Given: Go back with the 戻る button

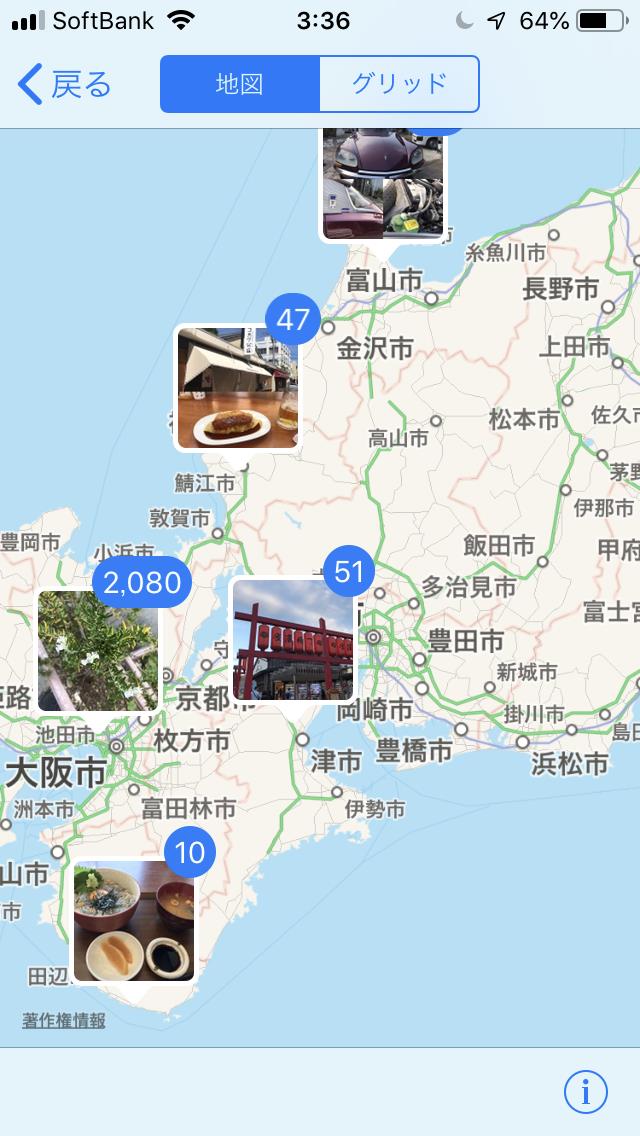Looking at the screenshot, I should point(65,85).
